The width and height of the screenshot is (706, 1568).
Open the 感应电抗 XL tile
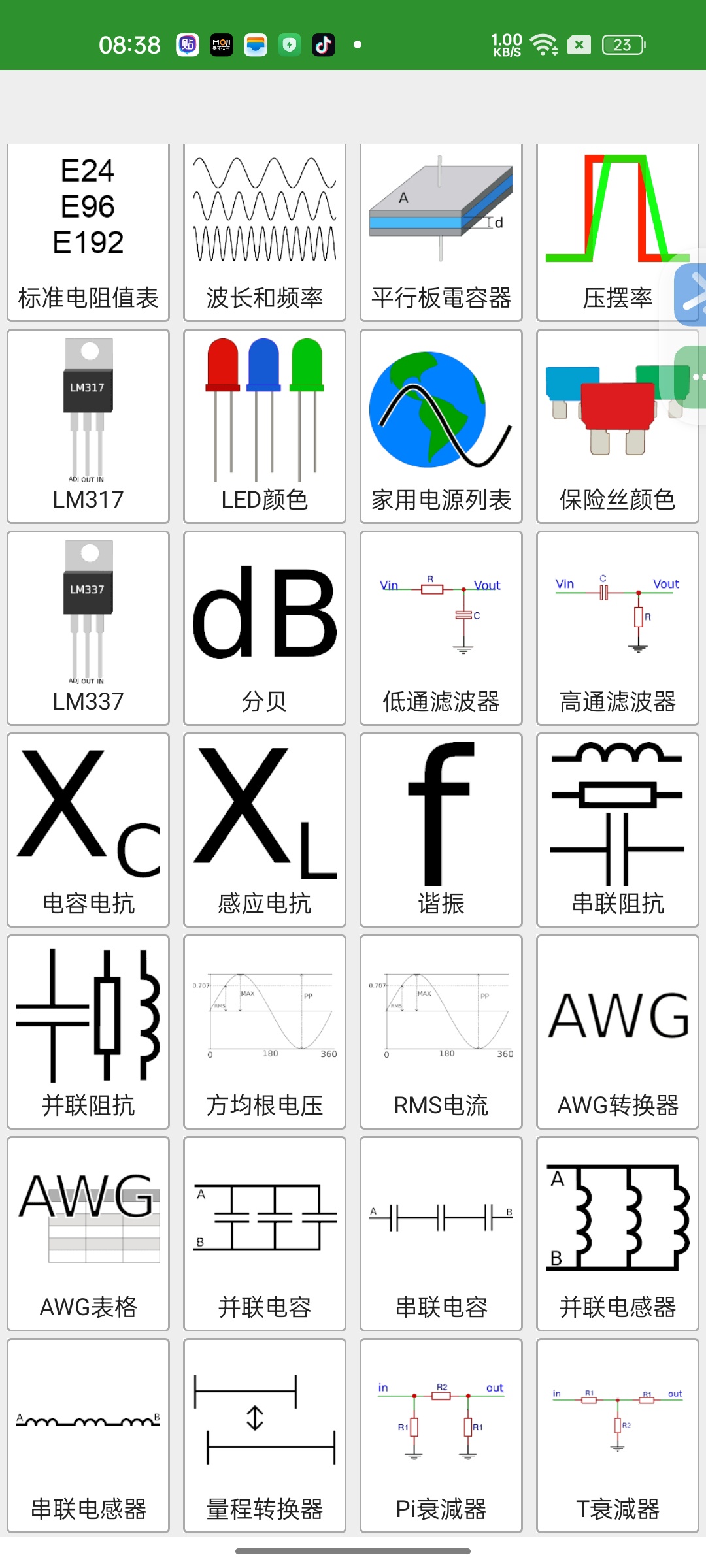click(265, 830)
